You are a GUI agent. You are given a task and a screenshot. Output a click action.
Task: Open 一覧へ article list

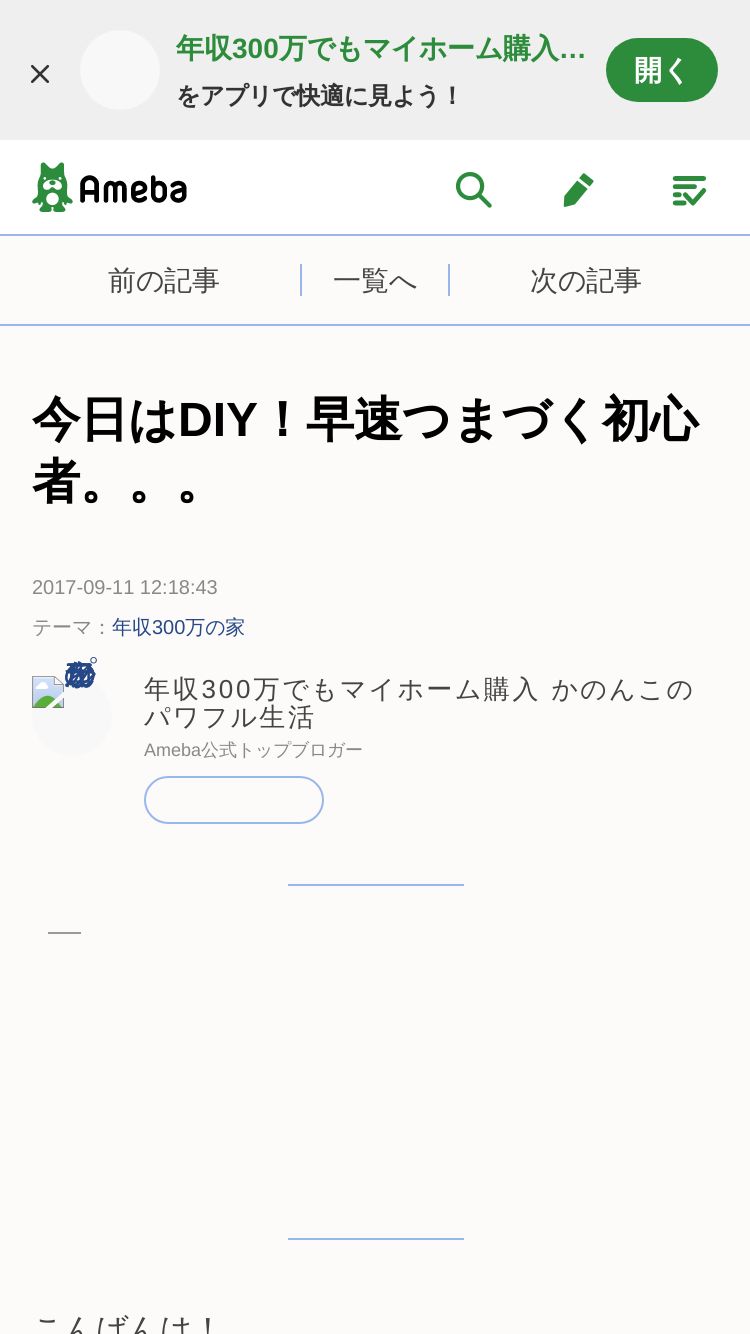coord(375,281)
